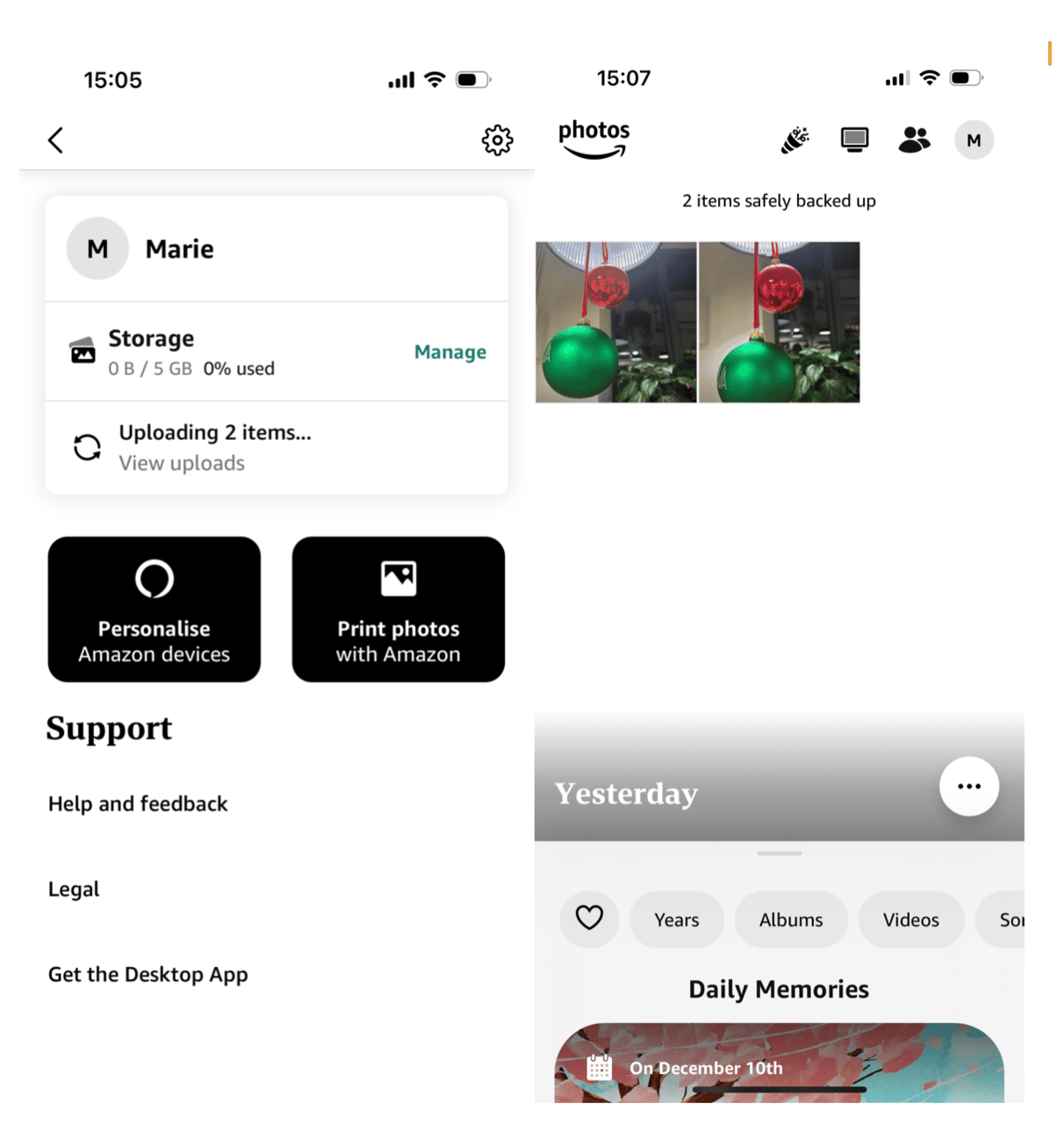Screen dimensions: 1064x1140
Task: Open the M profile avatar
Action: coord(974,141)
